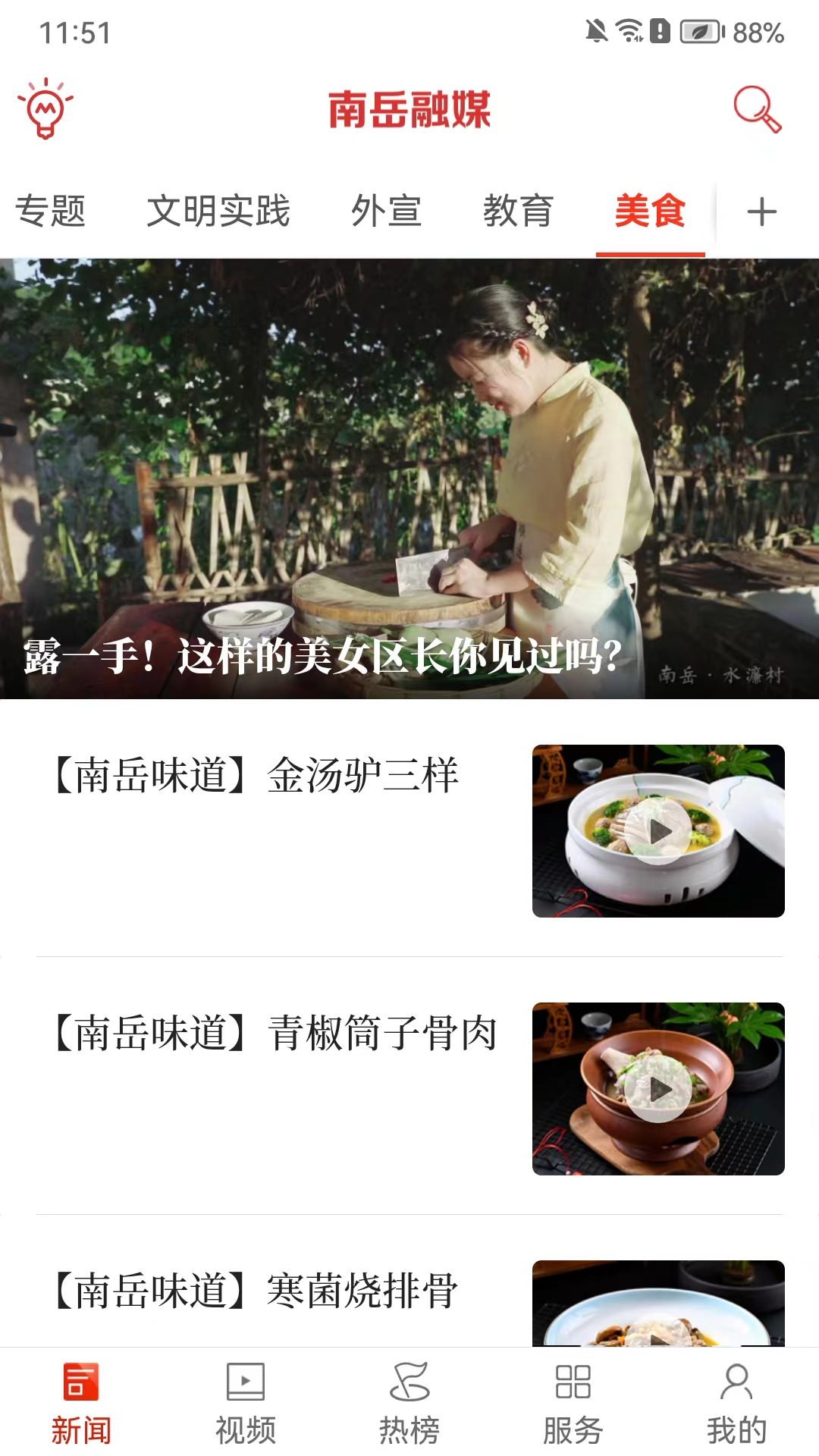The height and width of the screenshot is (1456, 819).
Task: Tap the light bulb icon
Action: (45, 108)
